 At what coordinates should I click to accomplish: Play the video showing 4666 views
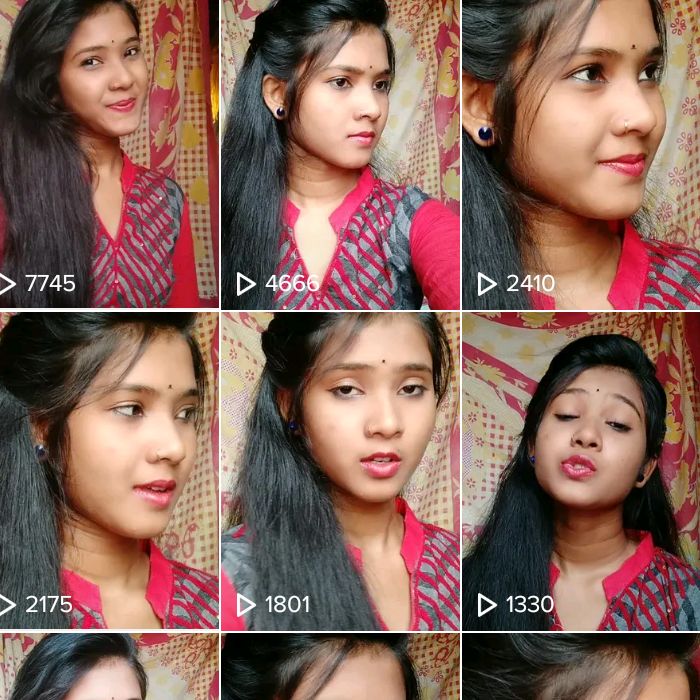(340, 153)
